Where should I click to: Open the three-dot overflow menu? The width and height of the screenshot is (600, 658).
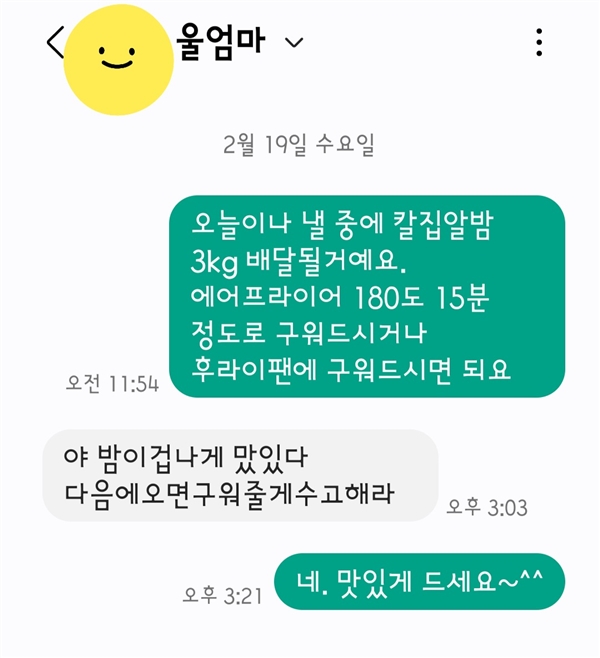539,42
